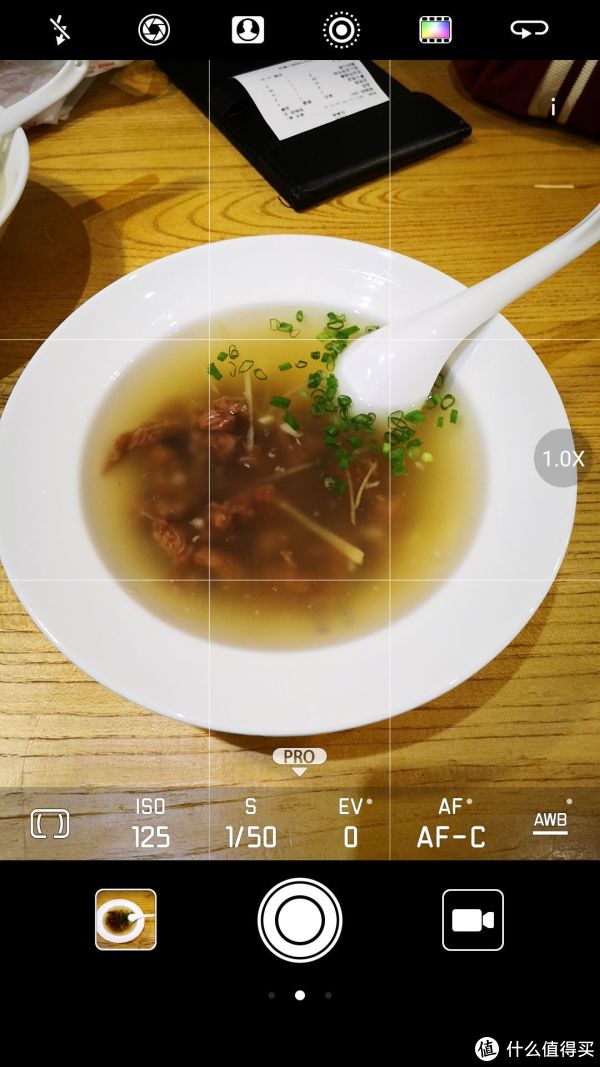
Task: Open the info icon
Action: [x=553, y=108]
